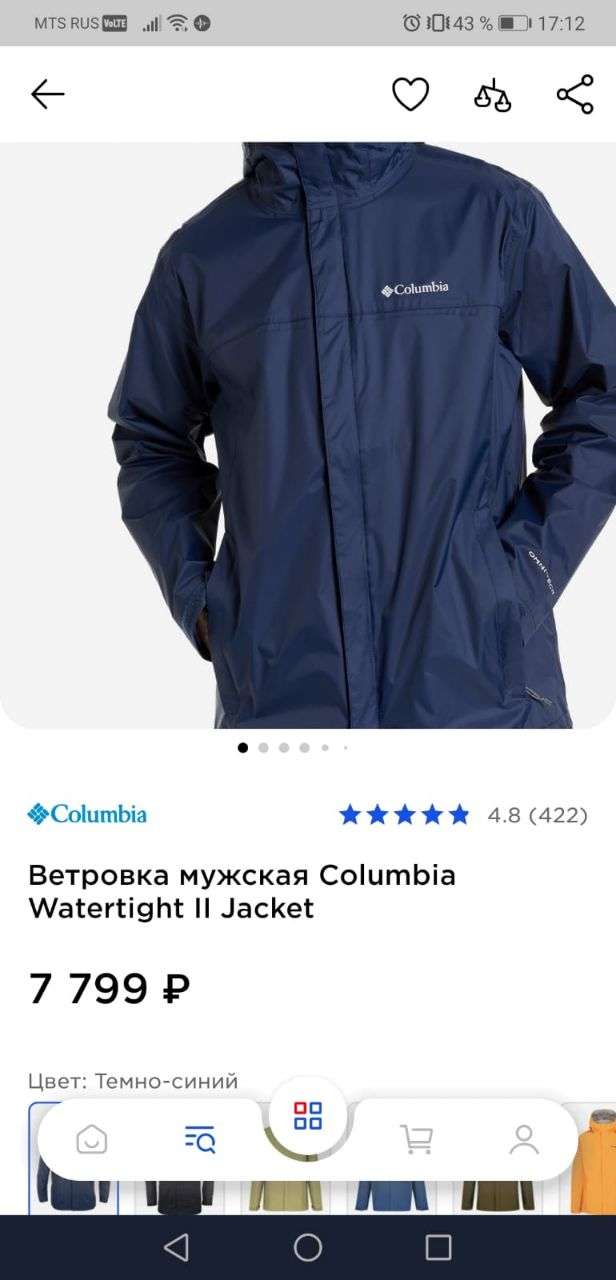Image resolution: width=616 pixels, height=1280 pixels.
Task: Add product to comparison with the scales icon
Action: click(x=492, y=96)
